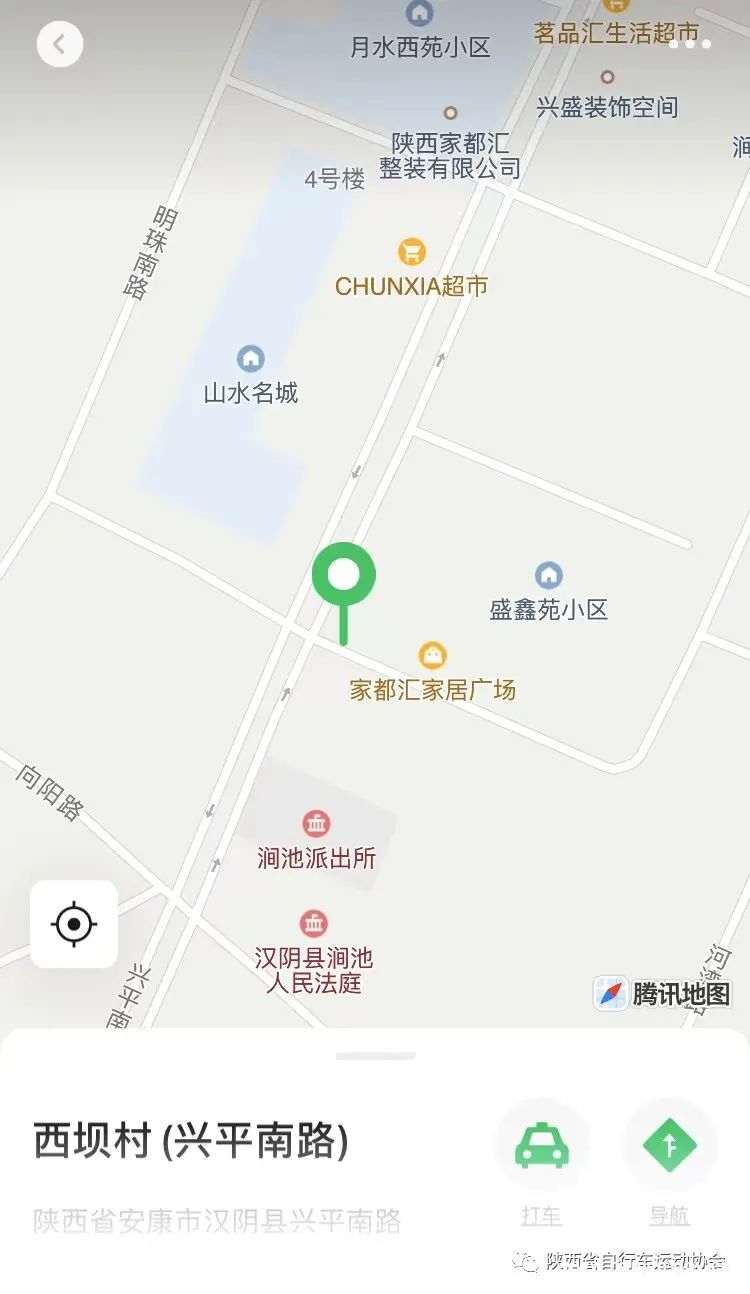This screenshot has width=750, height=1294.
Task: Start navigation with the 导航 button
Action: 670,1147
